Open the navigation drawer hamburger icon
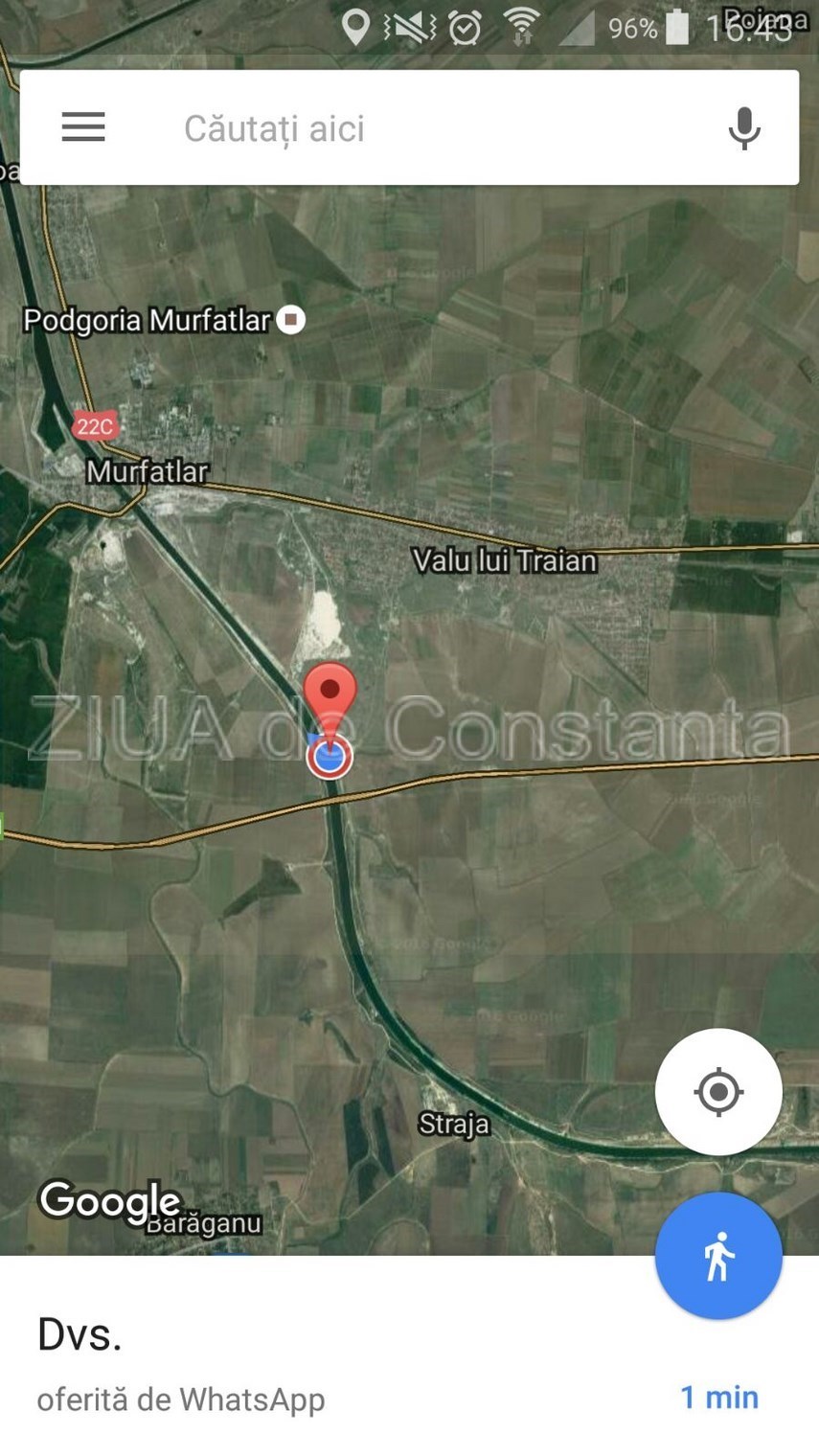Screen dimensions: 819x1456 (x=83, y=127)
